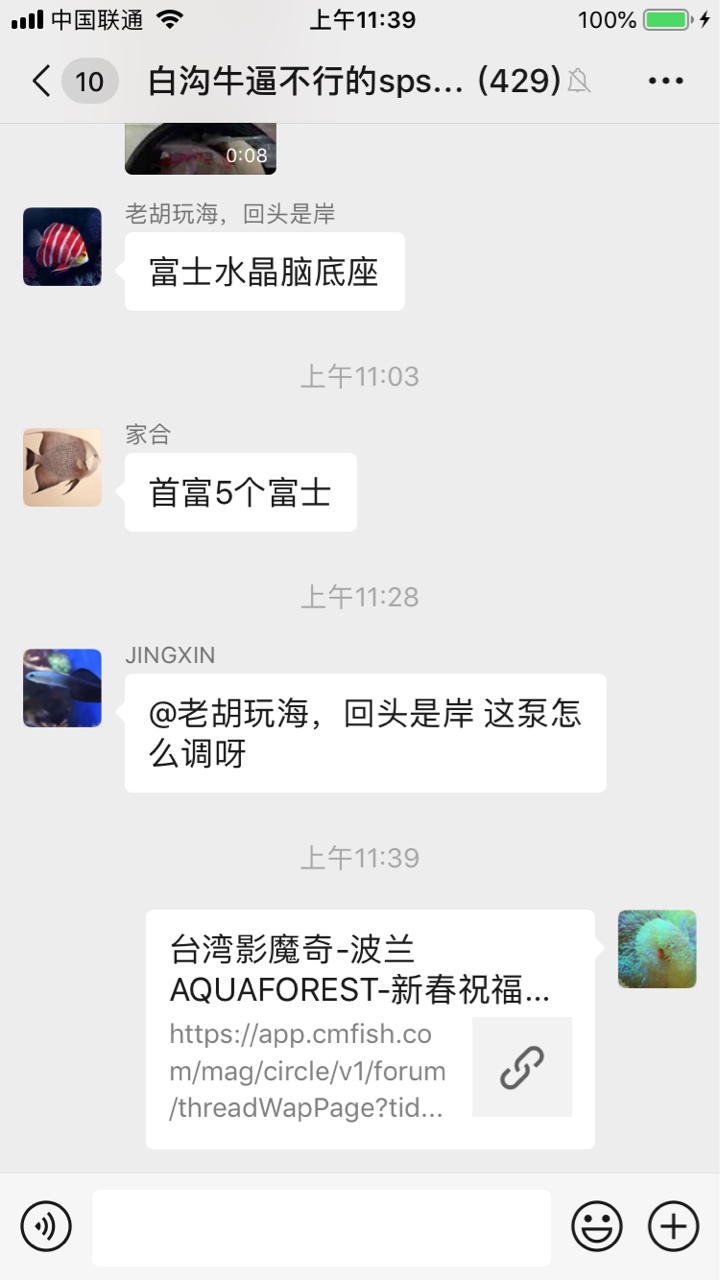Viewport: 720px width, 1280px height.
Task: Open JINGXIN's profile avatar
Action: pos(62,688)
